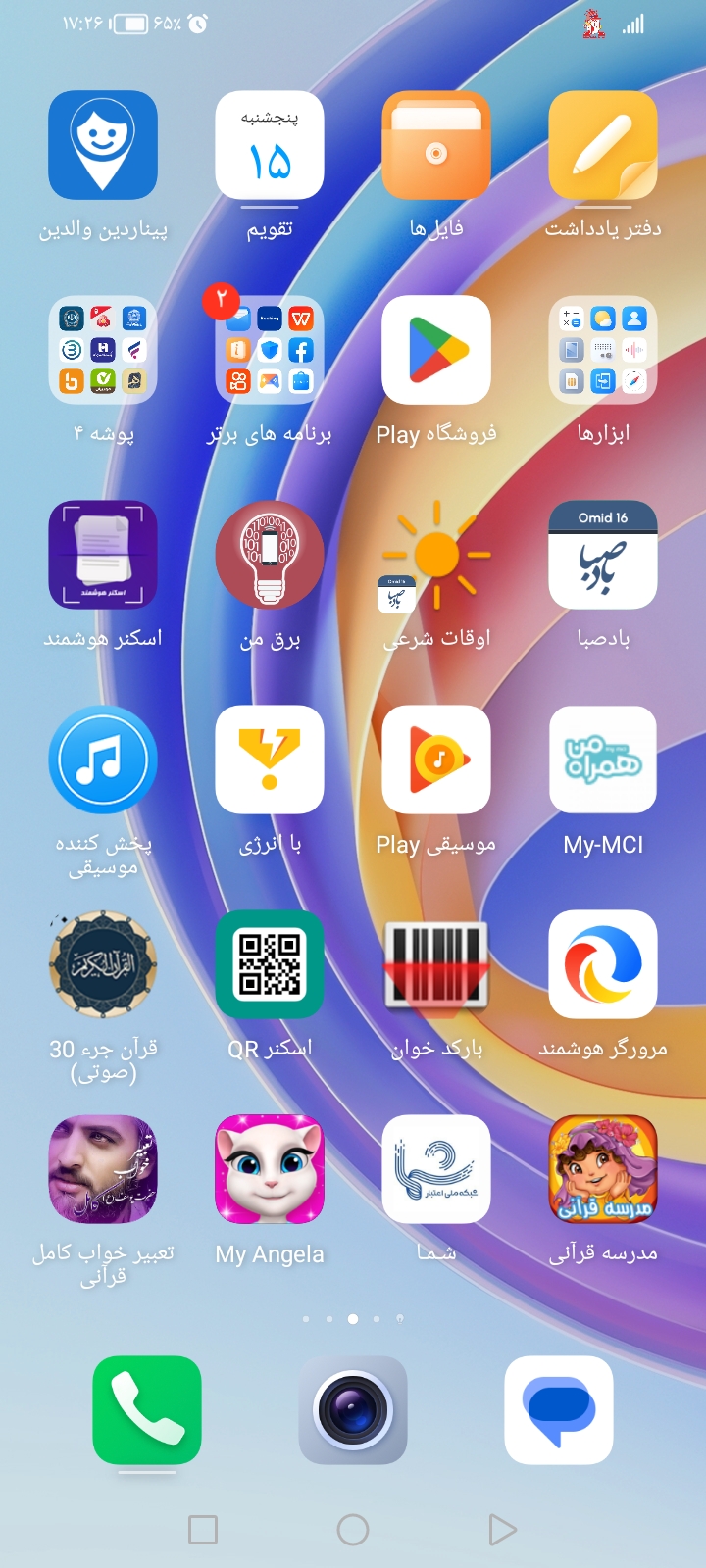Open the Google Play Store
Screen dimensions: 706x1568
(436, 350)
